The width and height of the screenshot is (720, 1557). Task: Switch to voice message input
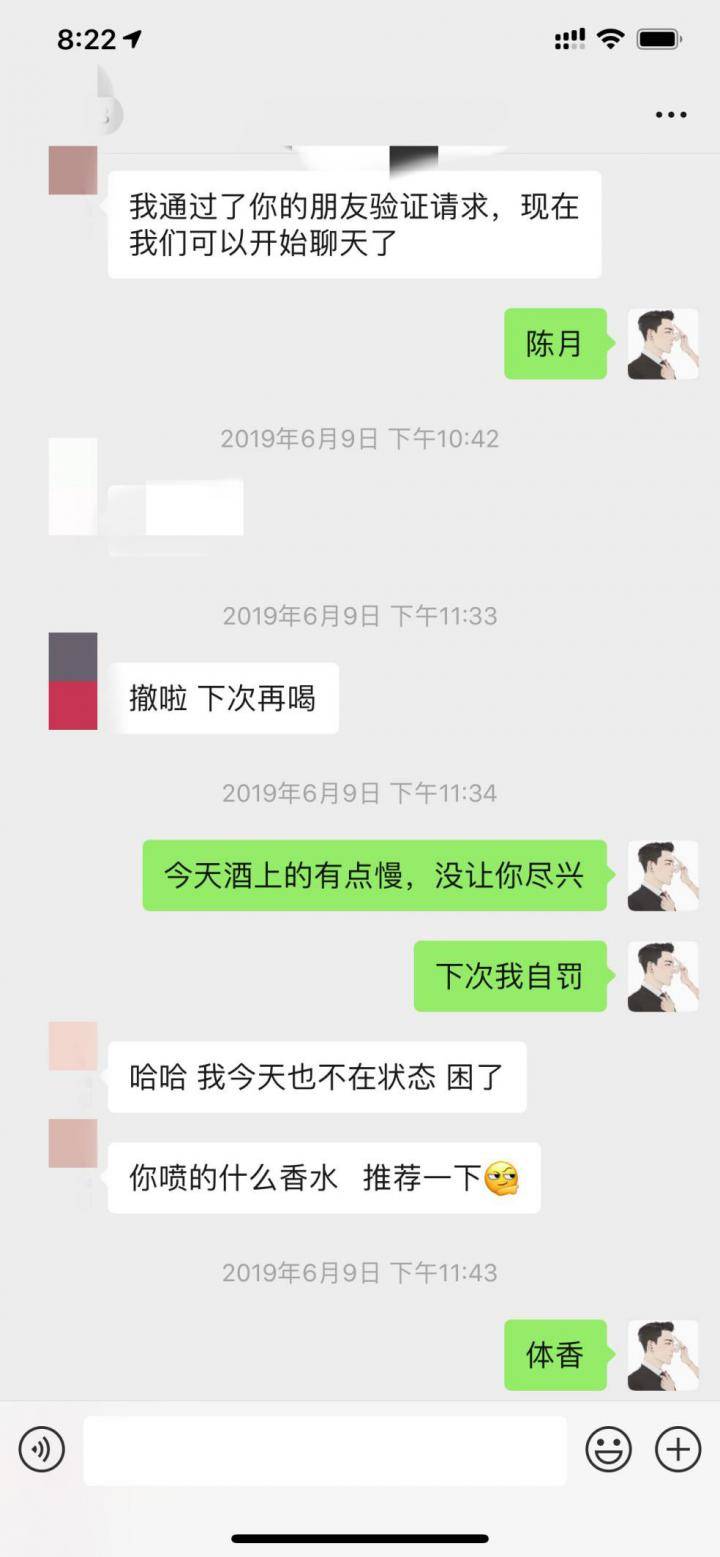coord(42,1449)
